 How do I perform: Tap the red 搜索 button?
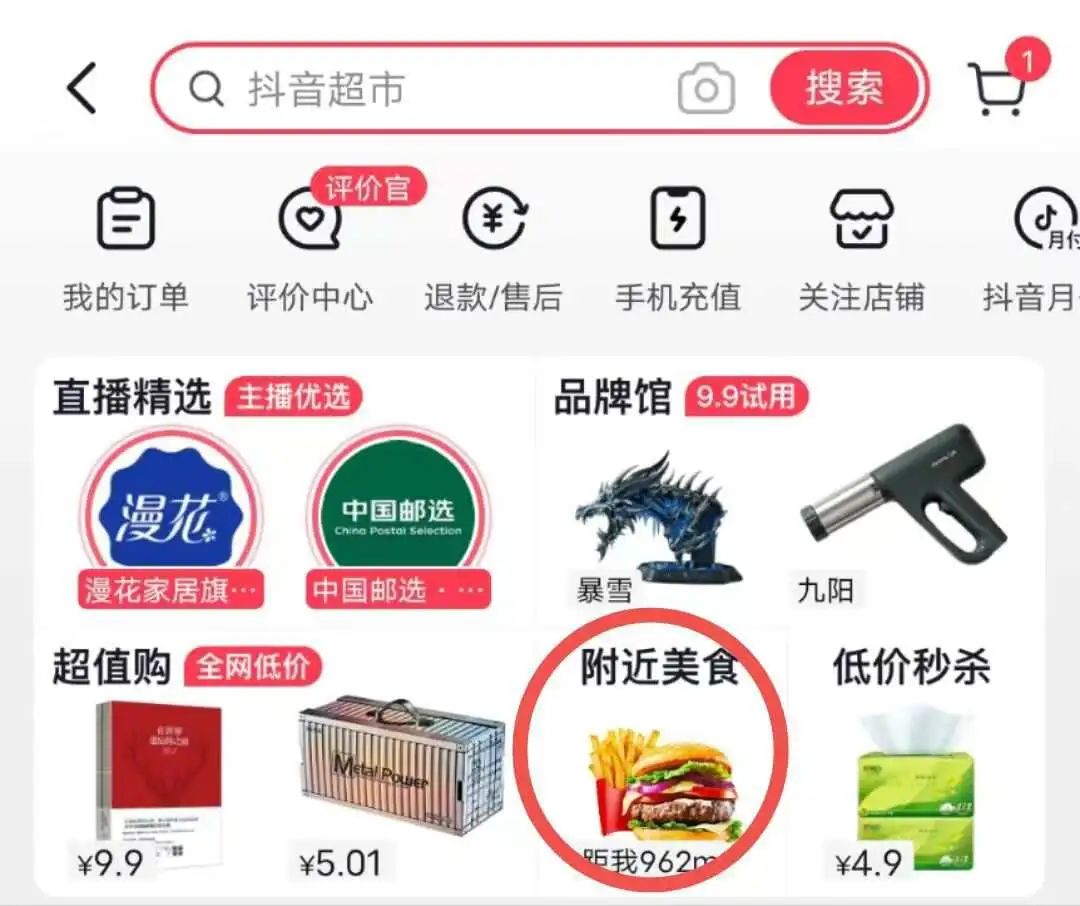(x=844, y=88)
